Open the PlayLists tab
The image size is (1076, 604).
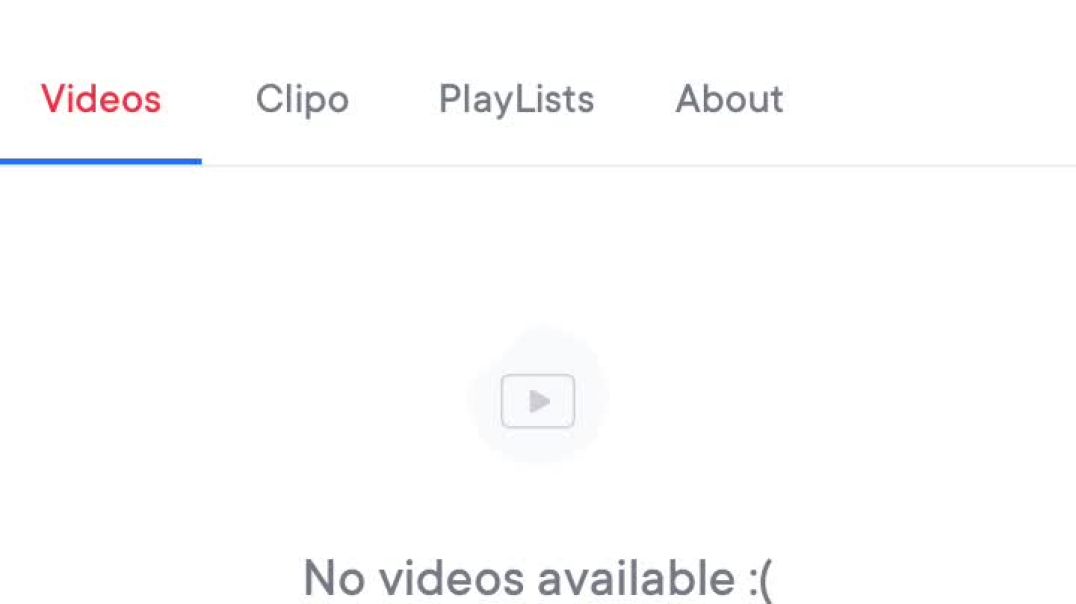(x=516, y=100)
